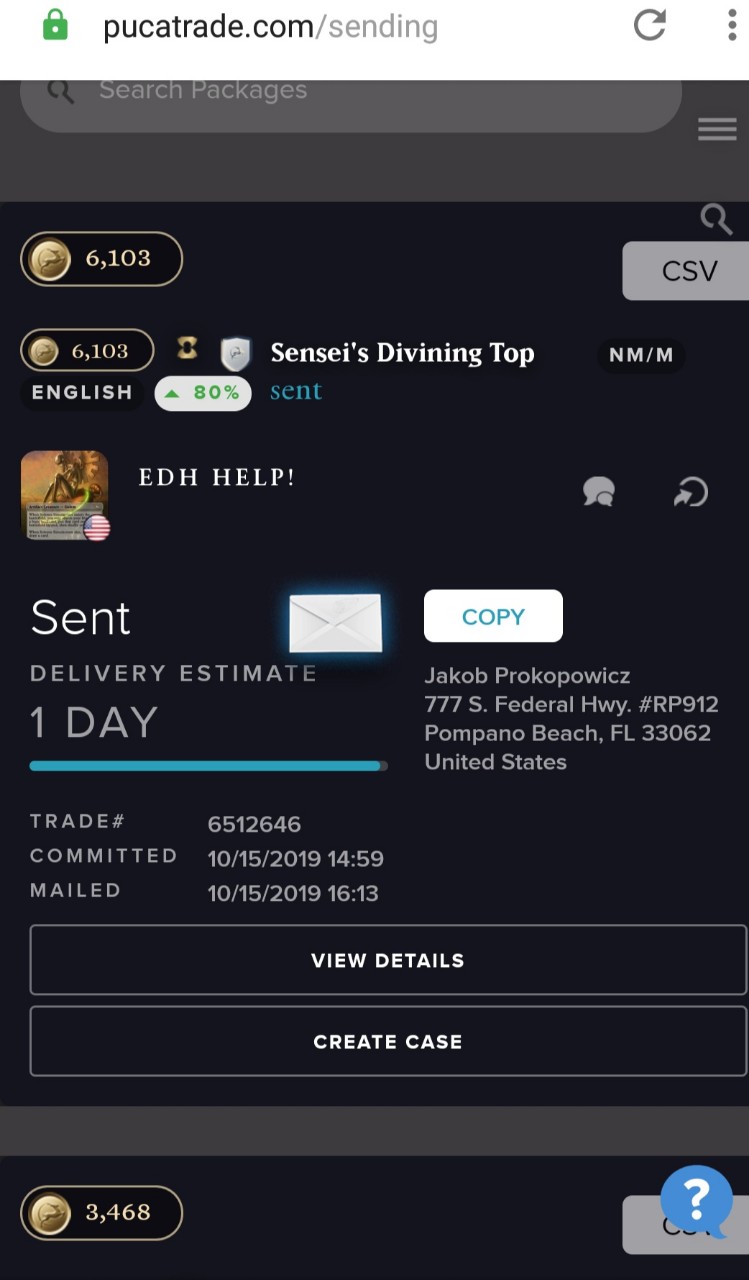
Task: Open EDH HELP! user profile
Action: click(x=217, y=477)
